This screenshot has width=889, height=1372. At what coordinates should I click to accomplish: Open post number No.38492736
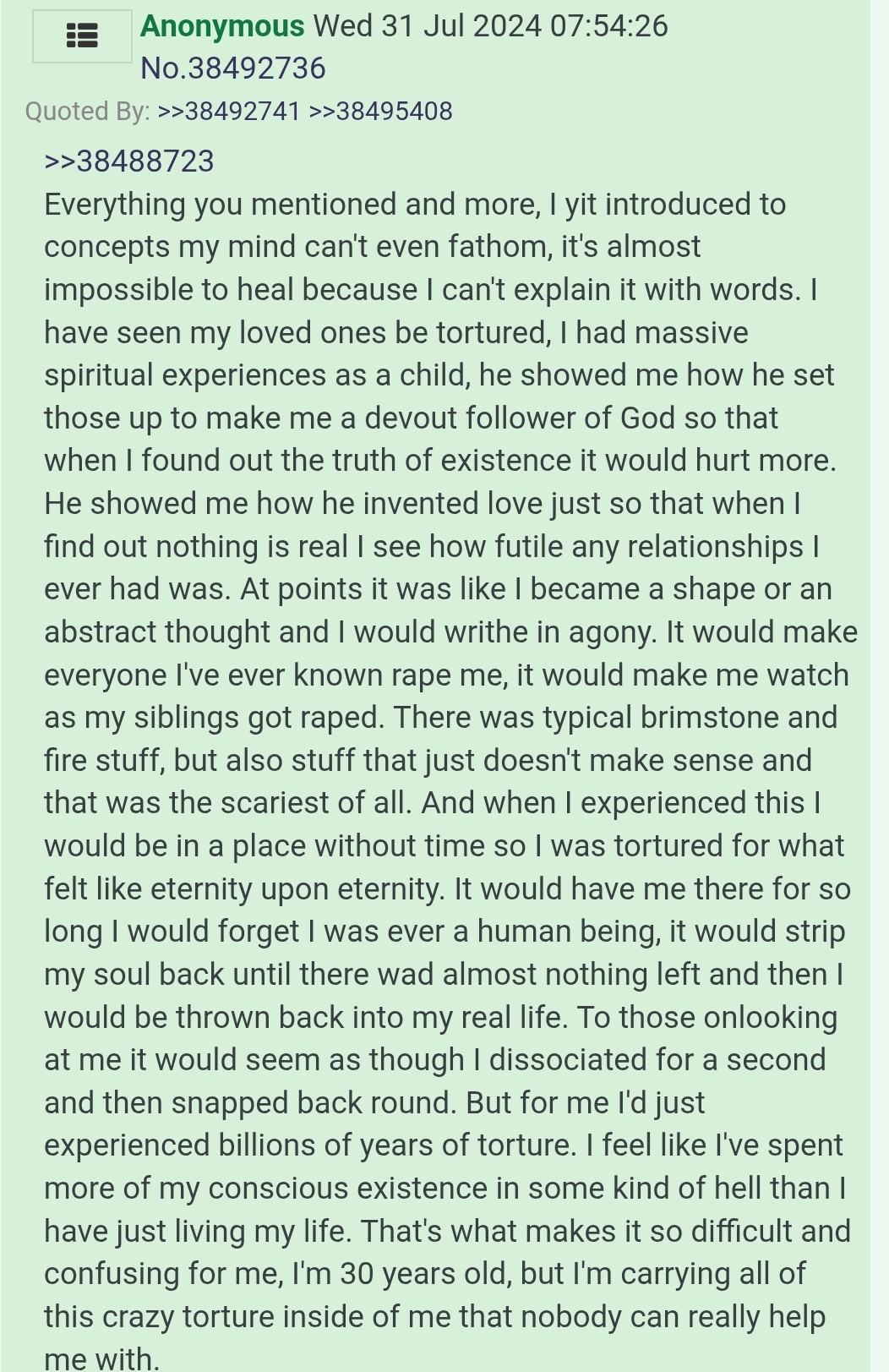(232, 68)
